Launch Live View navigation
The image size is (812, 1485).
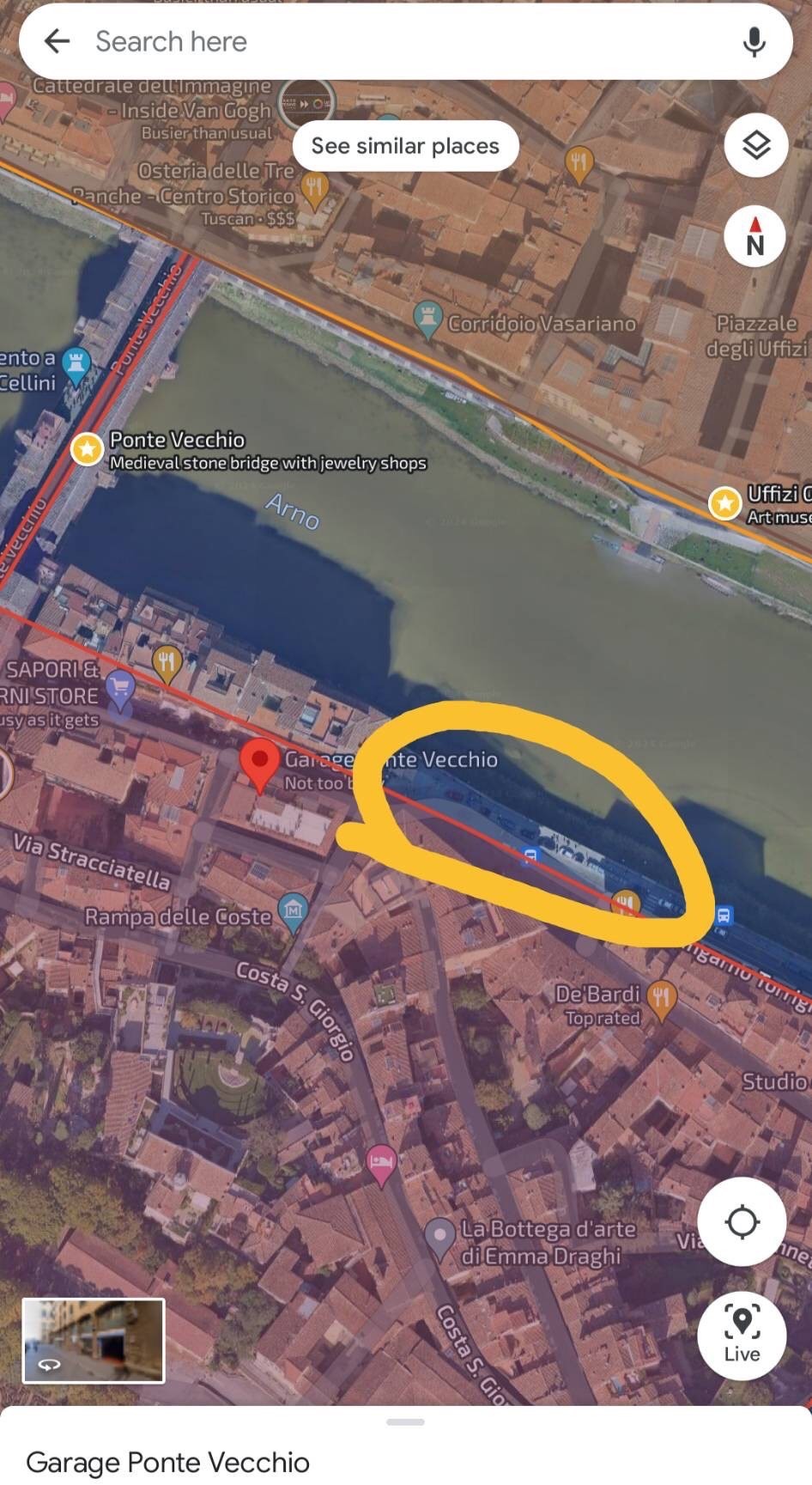(x=742, y=1336)
